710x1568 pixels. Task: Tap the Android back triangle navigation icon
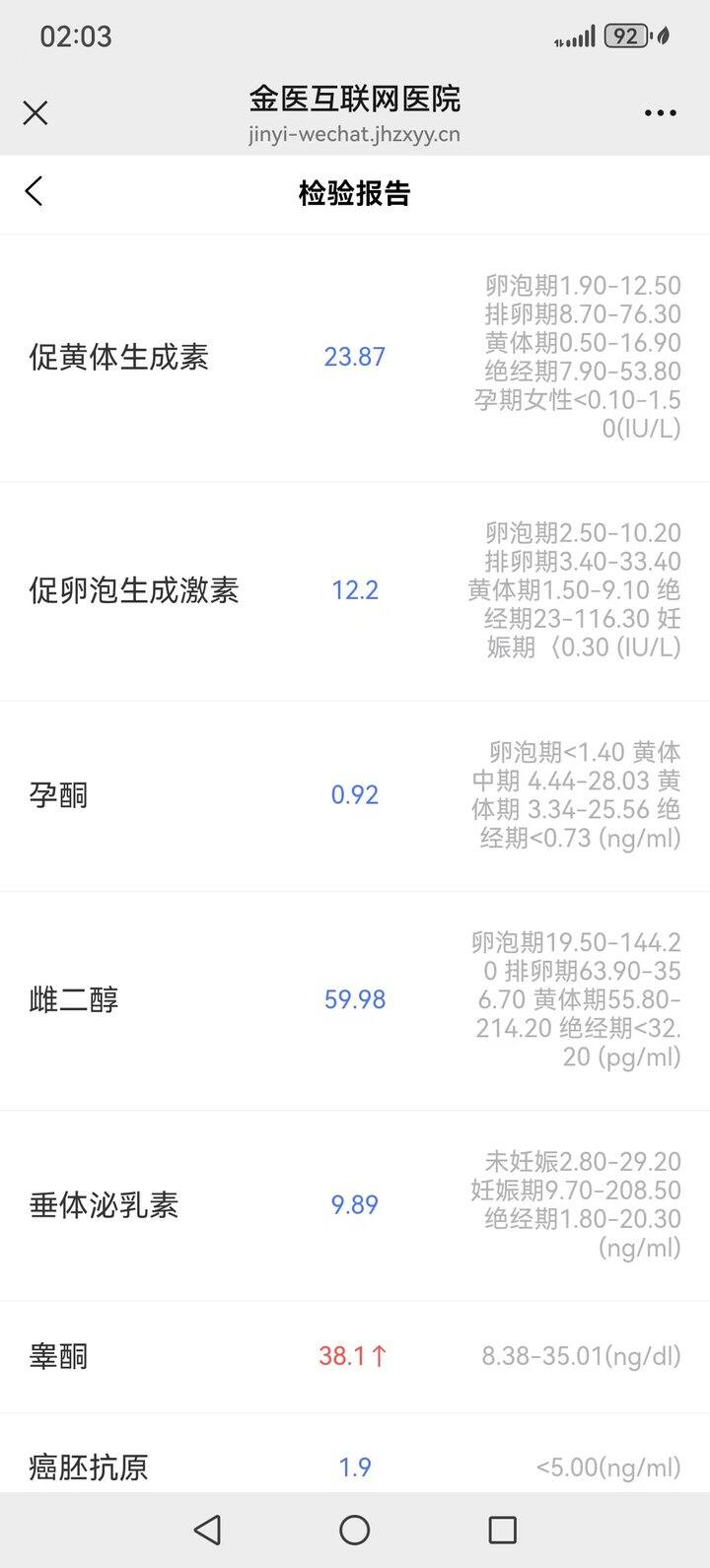pyautogui.click(x=207, y=1531)
